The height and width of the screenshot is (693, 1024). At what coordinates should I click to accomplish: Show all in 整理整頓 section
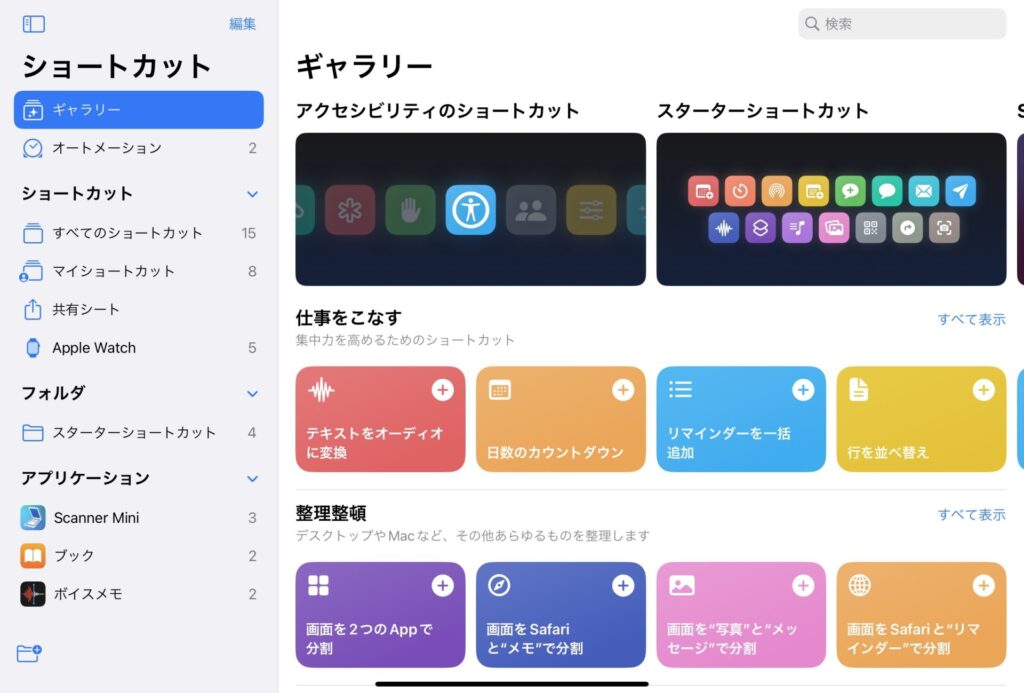tap(971, 515)
